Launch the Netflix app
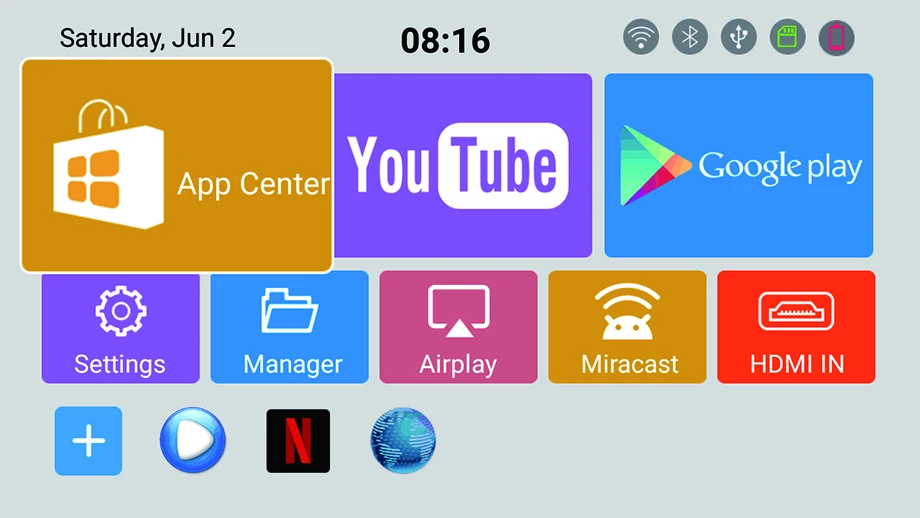920x518 pixels. pyautogui.click(x=298, y=441)
